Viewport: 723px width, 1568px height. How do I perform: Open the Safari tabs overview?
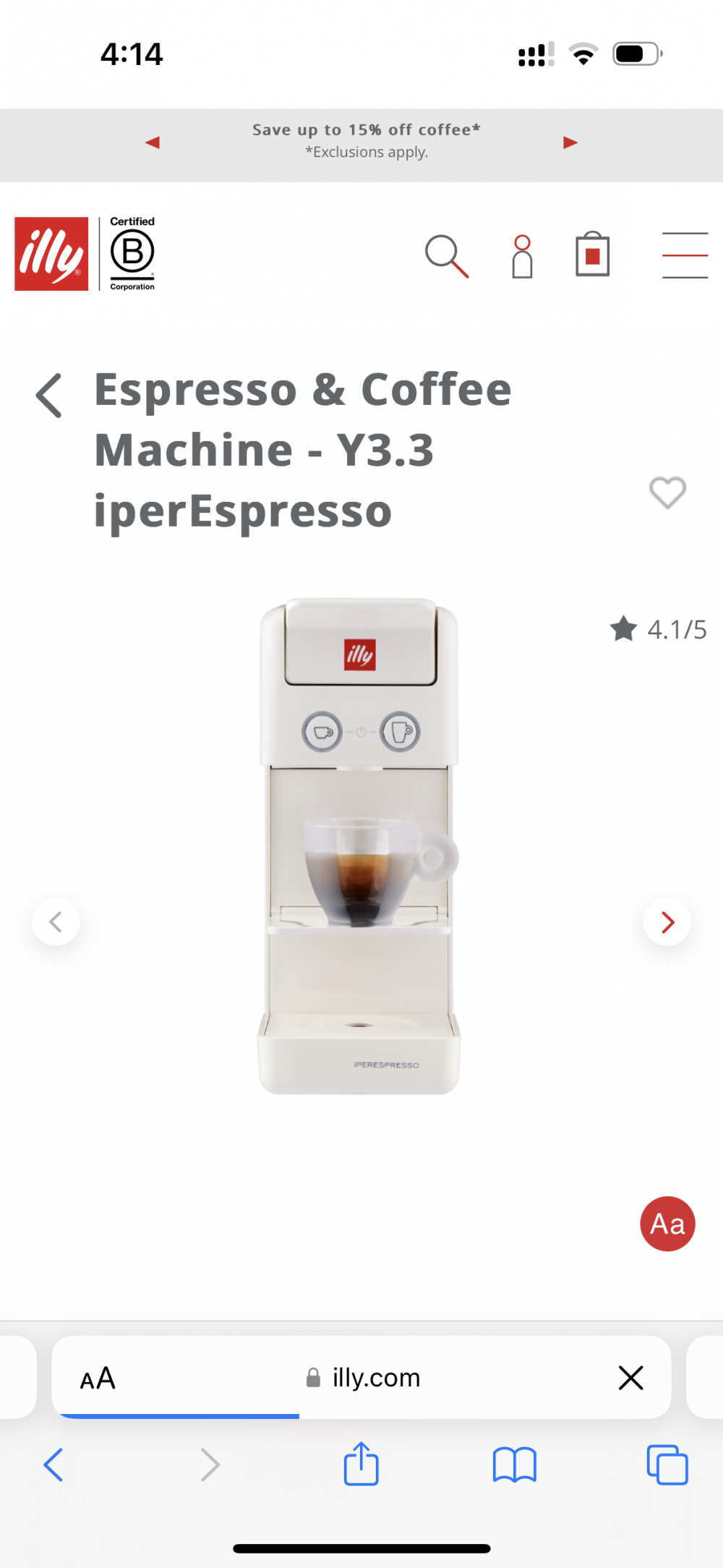pos(667,1465)
